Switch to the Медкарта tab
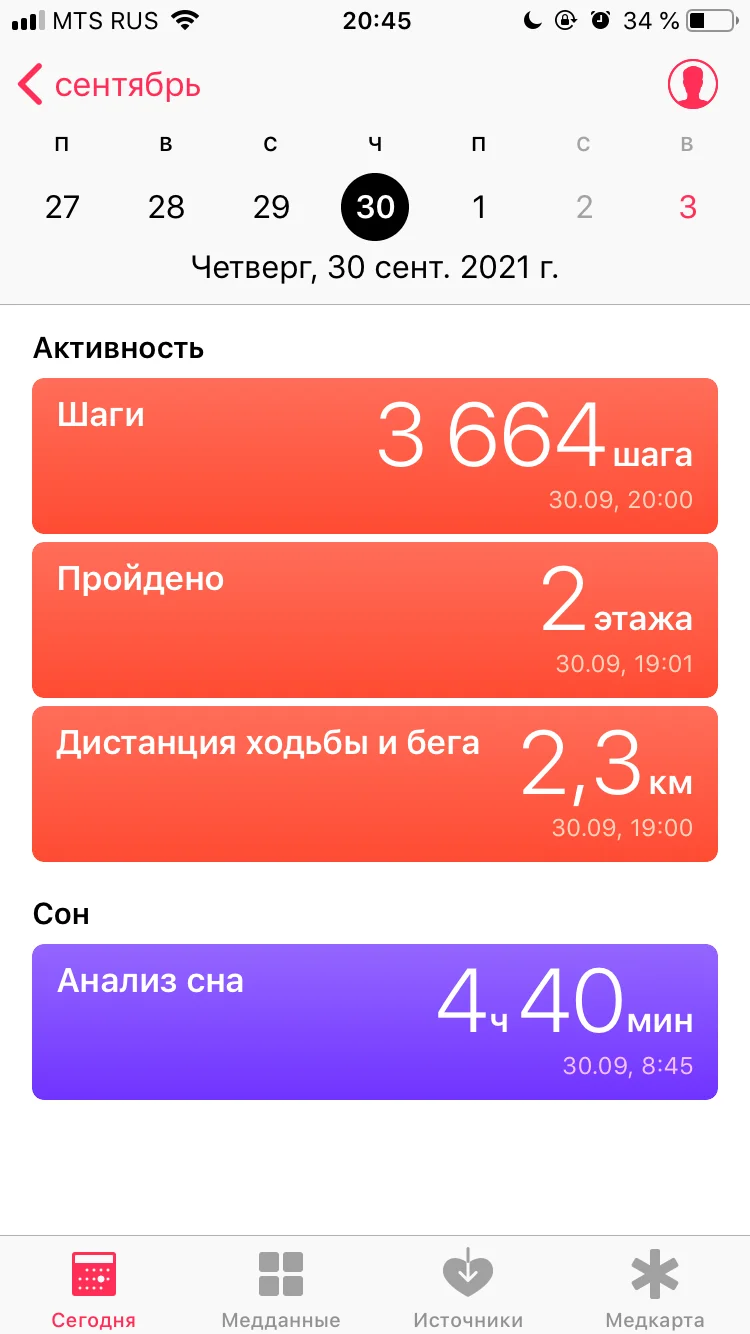 pyautogui.click(x=655, y=1288)
